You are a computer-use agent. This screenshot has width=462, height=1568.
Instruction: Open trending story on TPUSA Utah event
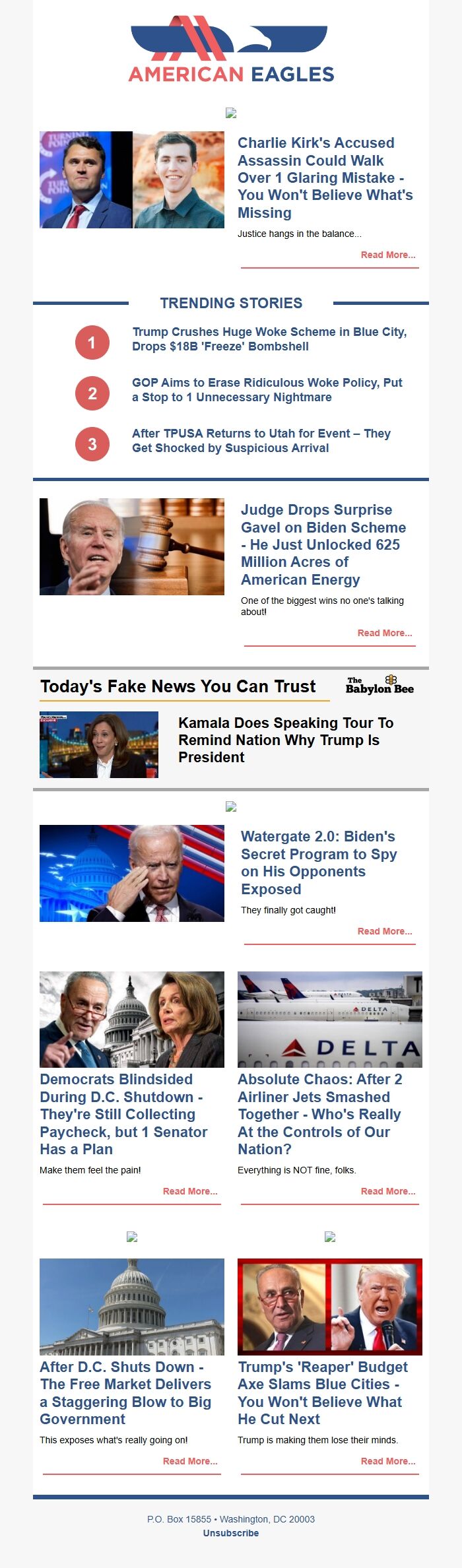(x=261, y=441)
